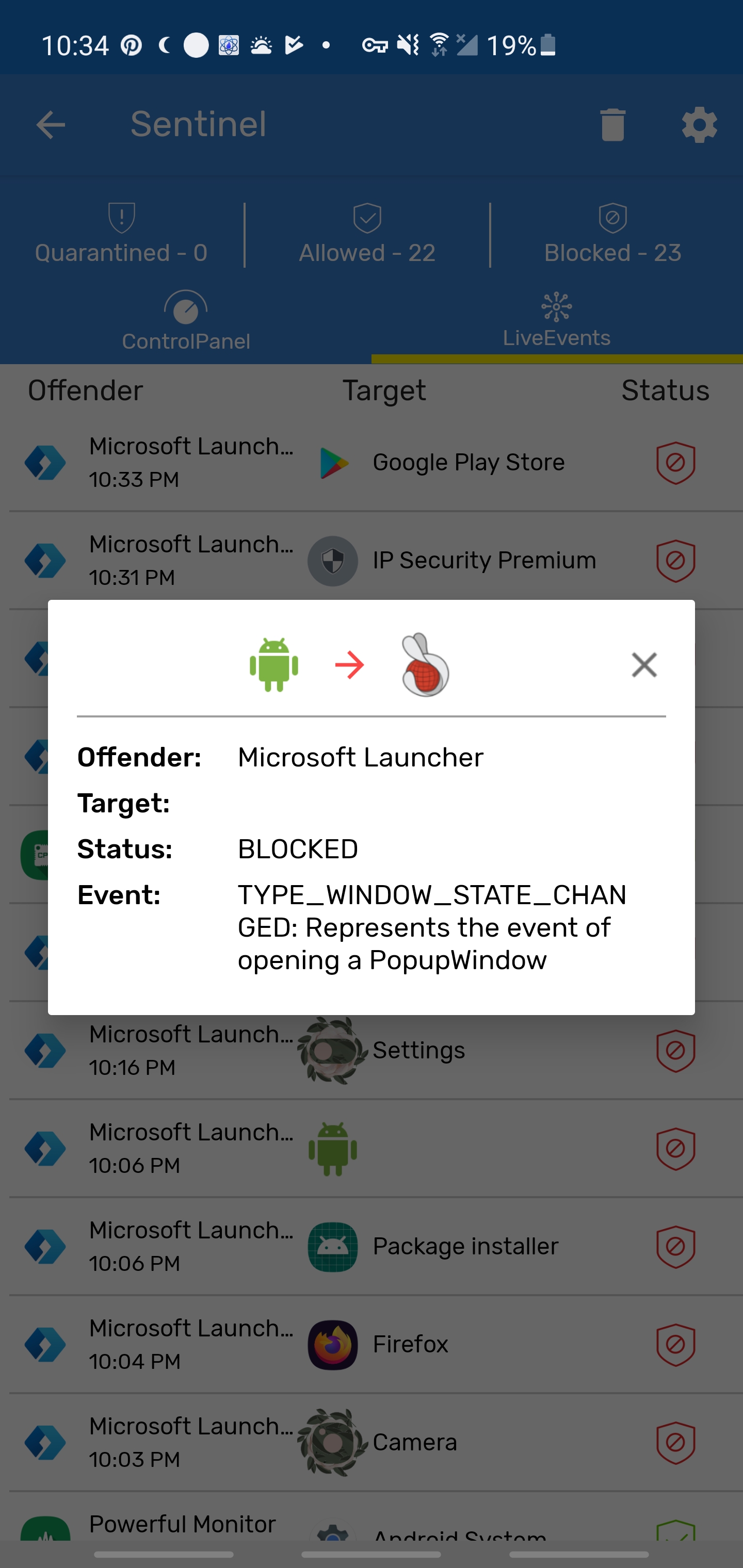Screen dimensions: 743x1568
Task: Open the IP Security Premium event row
Action: pos(372,561)
